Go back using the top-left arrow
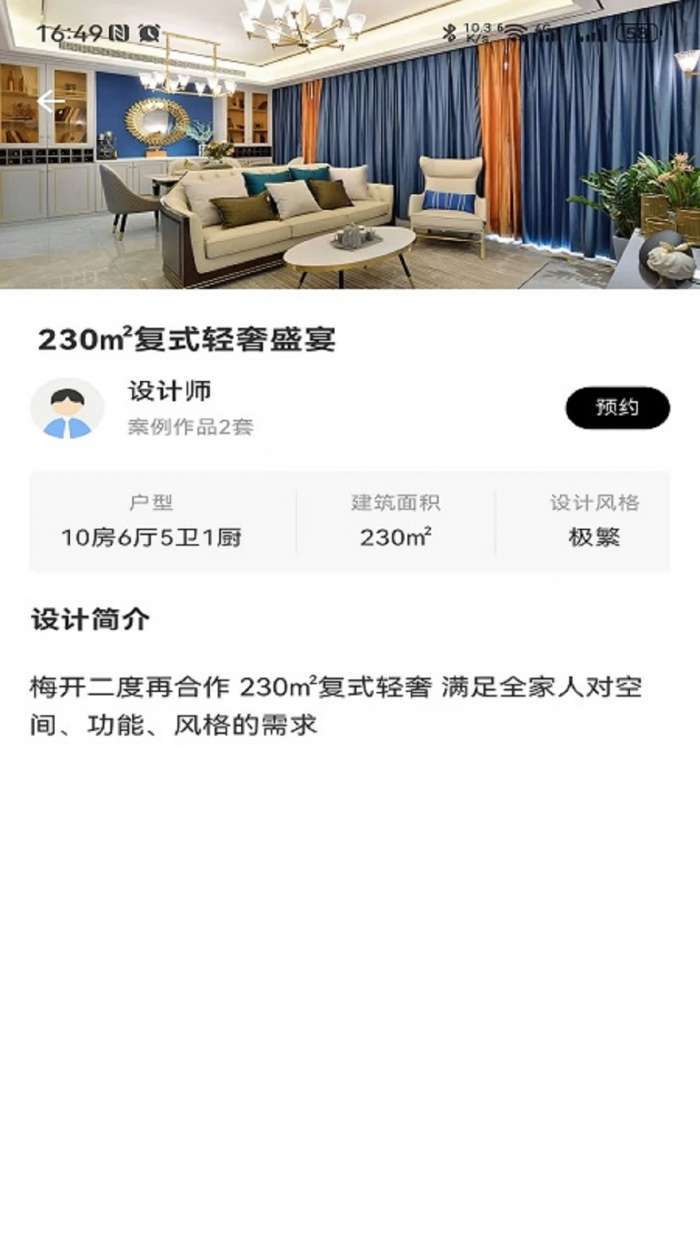This screenshot has width=700, height=1244. click(x=50, y=101)
